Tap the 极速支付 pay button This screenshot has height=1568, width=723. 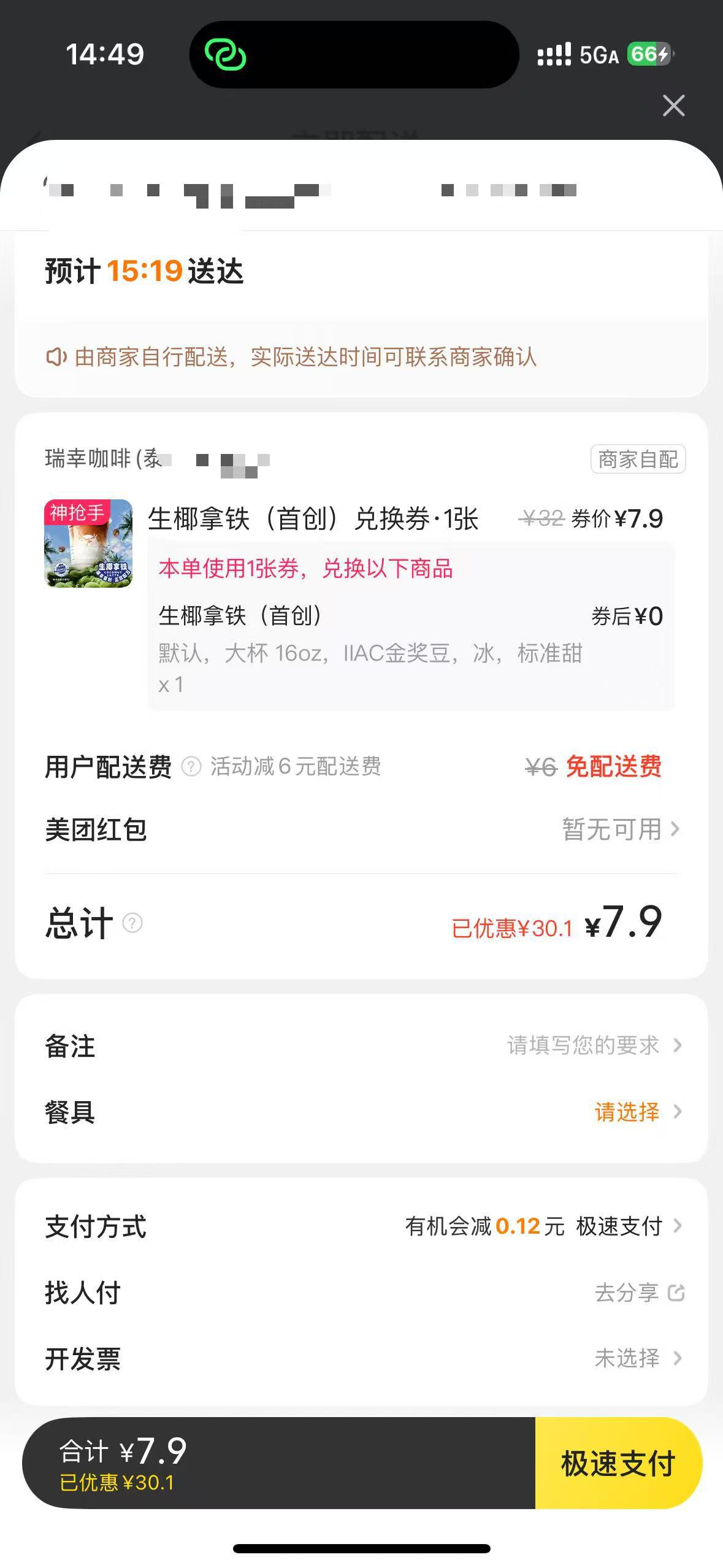[618, 1463]
